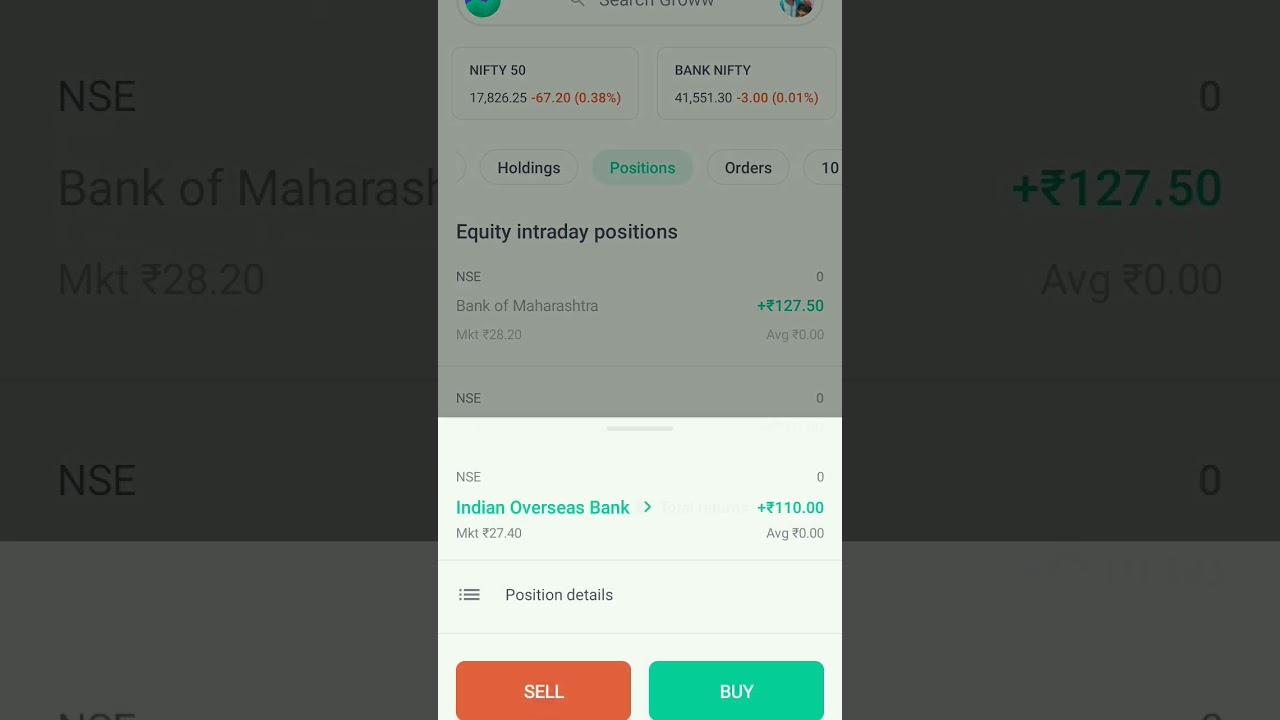Tap the green BUY button
This screenshot has width=1280, height=720.
click(x=736, y=691)
